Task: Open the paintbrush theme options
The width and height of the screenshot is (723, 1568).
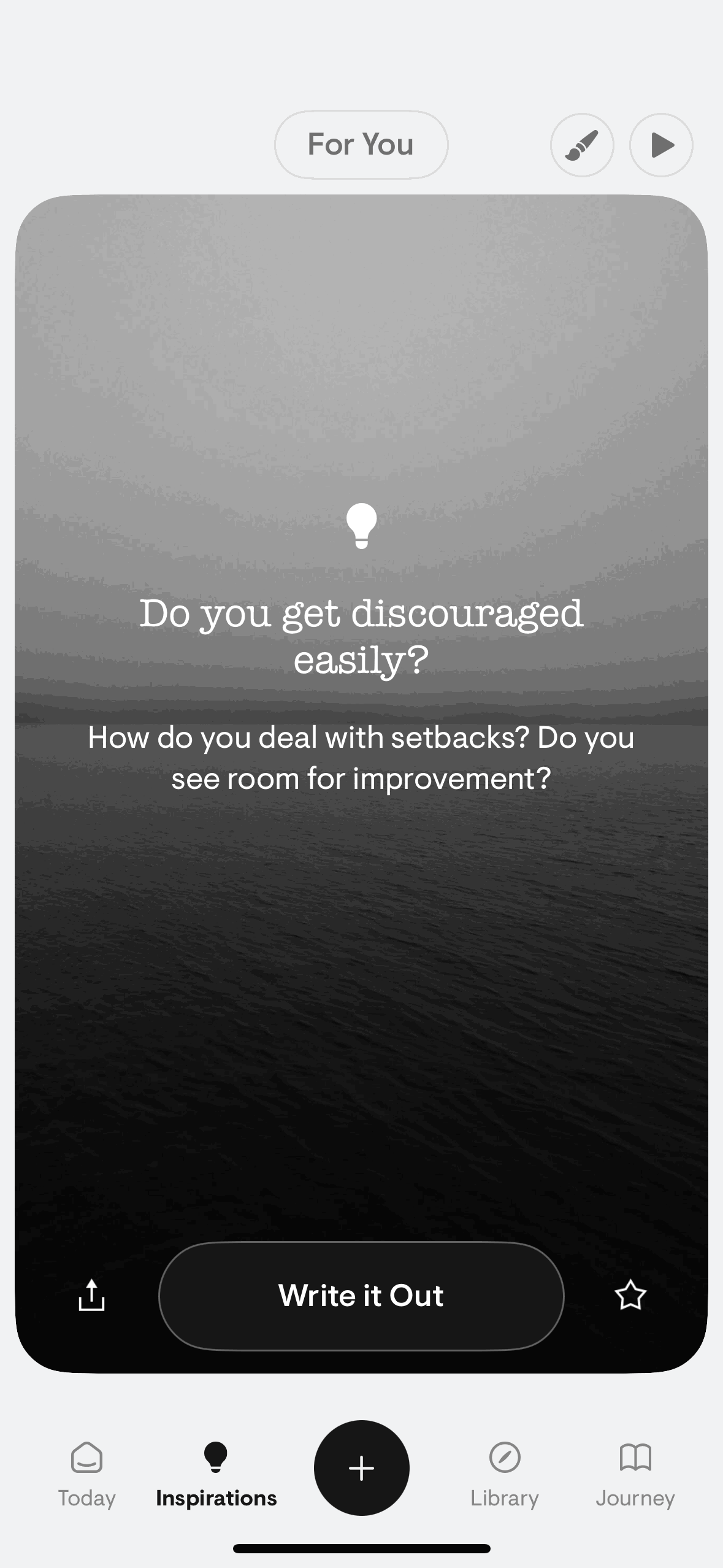Action: click(x=581, y=145)
